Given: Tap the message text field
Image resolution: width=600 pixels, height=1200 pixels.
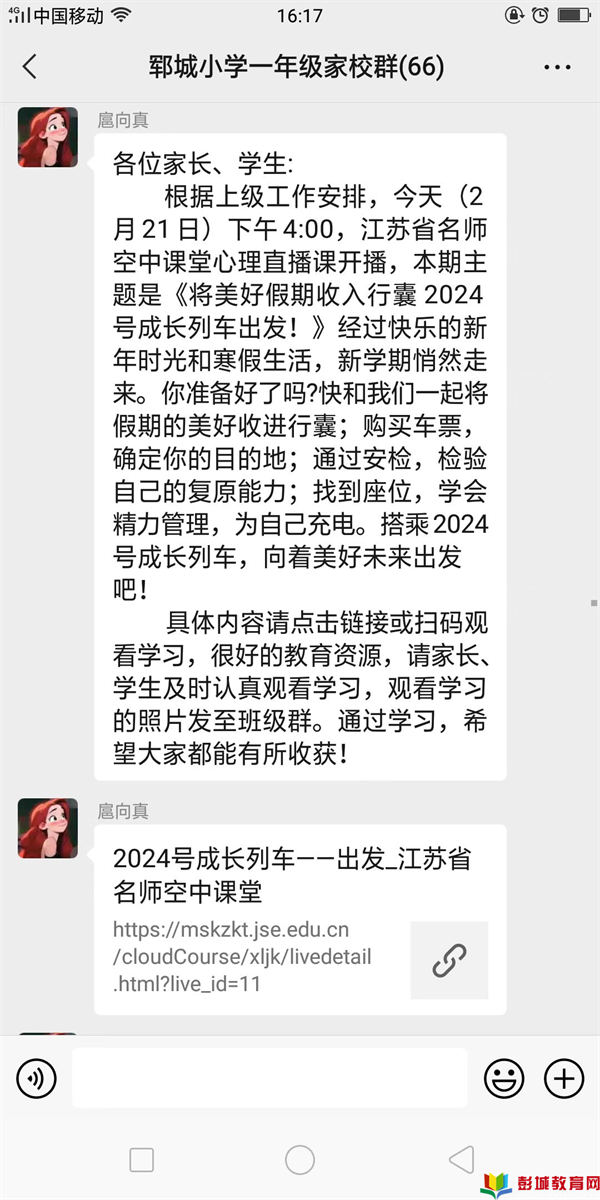Looking at the screenshot, I should [x=270, y=1078].
